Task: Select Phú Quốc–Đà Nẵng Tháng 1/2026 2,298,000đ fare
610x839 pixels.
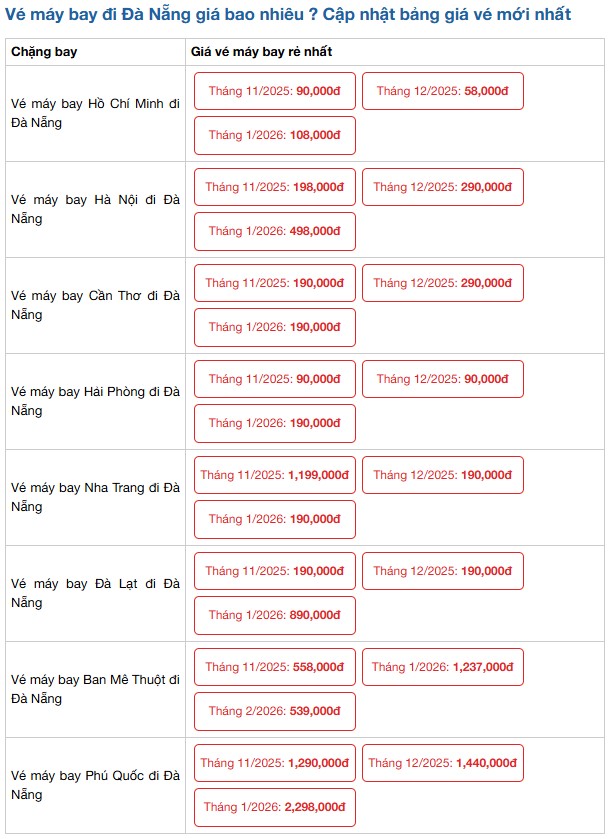Action: 274,807
